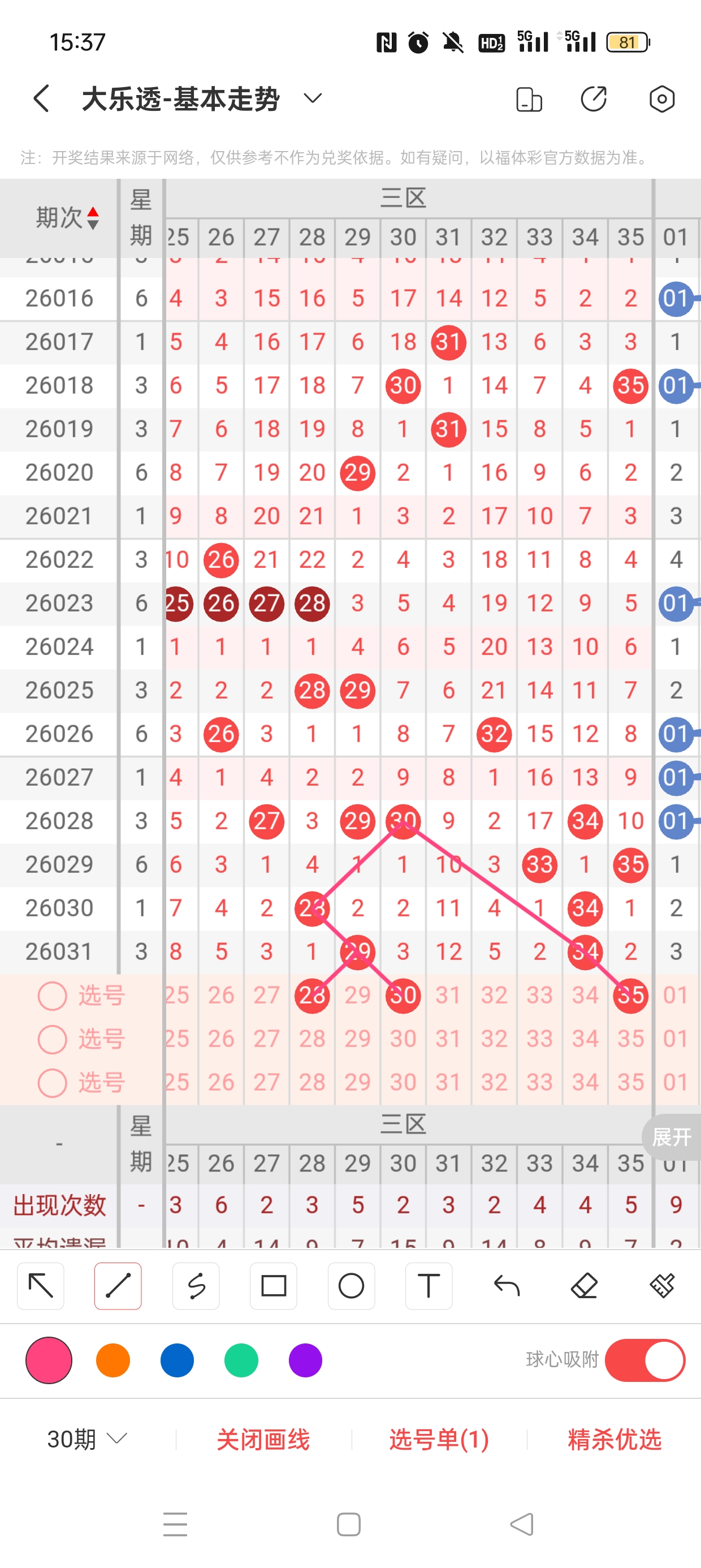This screenshot has height=1568, width=701.
Task: Open the settings hexagon icon
Action: click(661, 99)
